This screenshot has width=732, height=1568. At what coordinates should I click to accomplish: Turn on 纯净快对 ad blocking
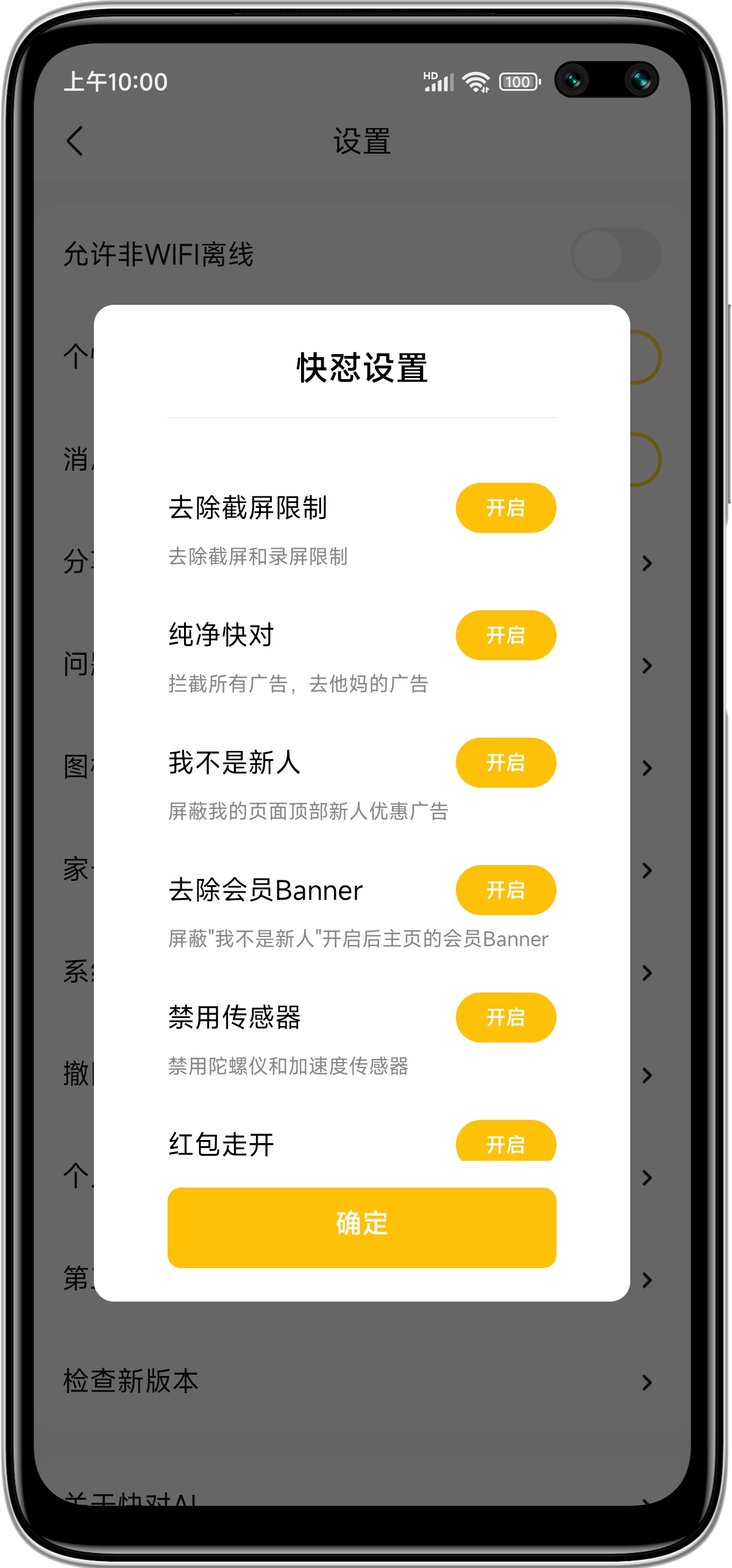point(506,635)
